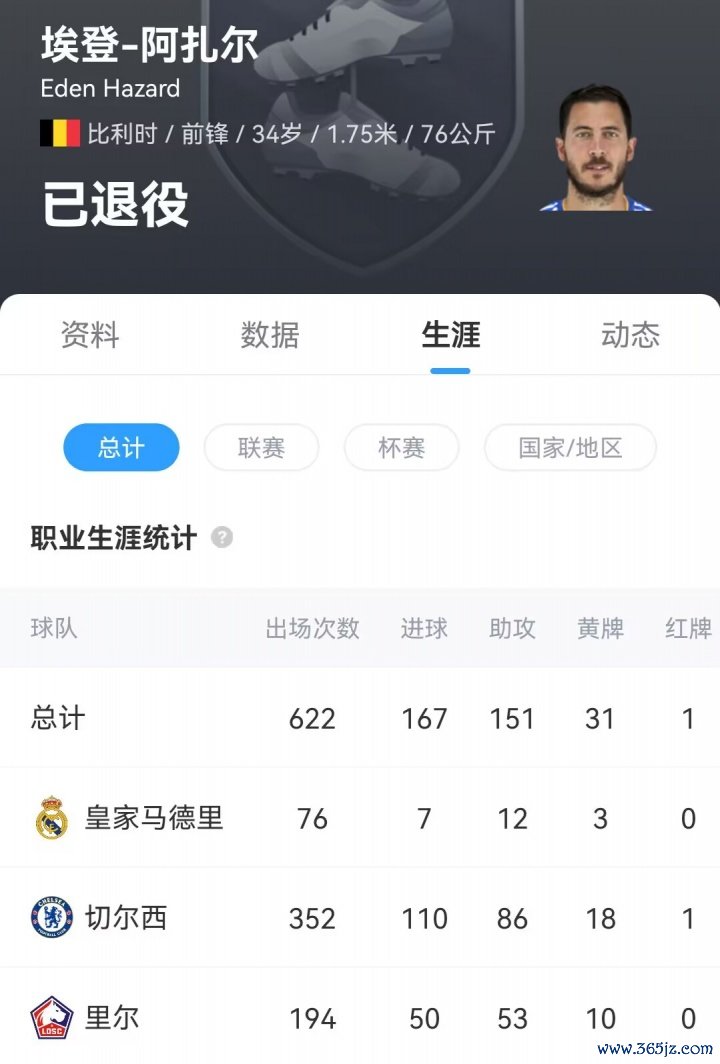Switch to the 数据 tab
Image resolution: width=720 pixels, height=1064 pixels.
[x=270, y=335]
